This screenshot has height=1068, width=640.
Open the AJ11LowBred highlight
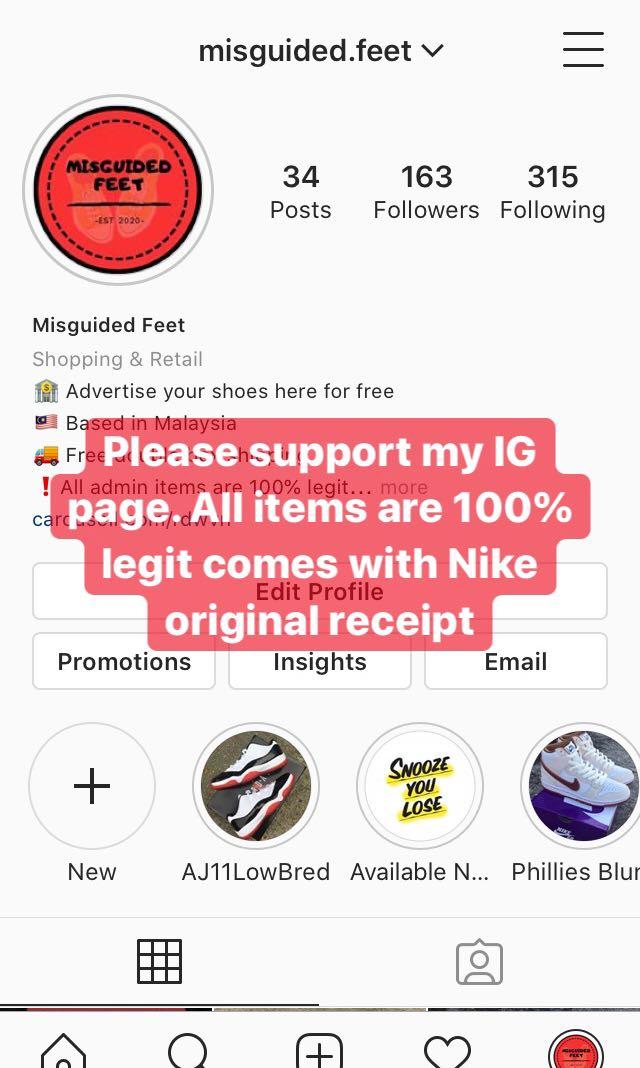coord(256,786)
